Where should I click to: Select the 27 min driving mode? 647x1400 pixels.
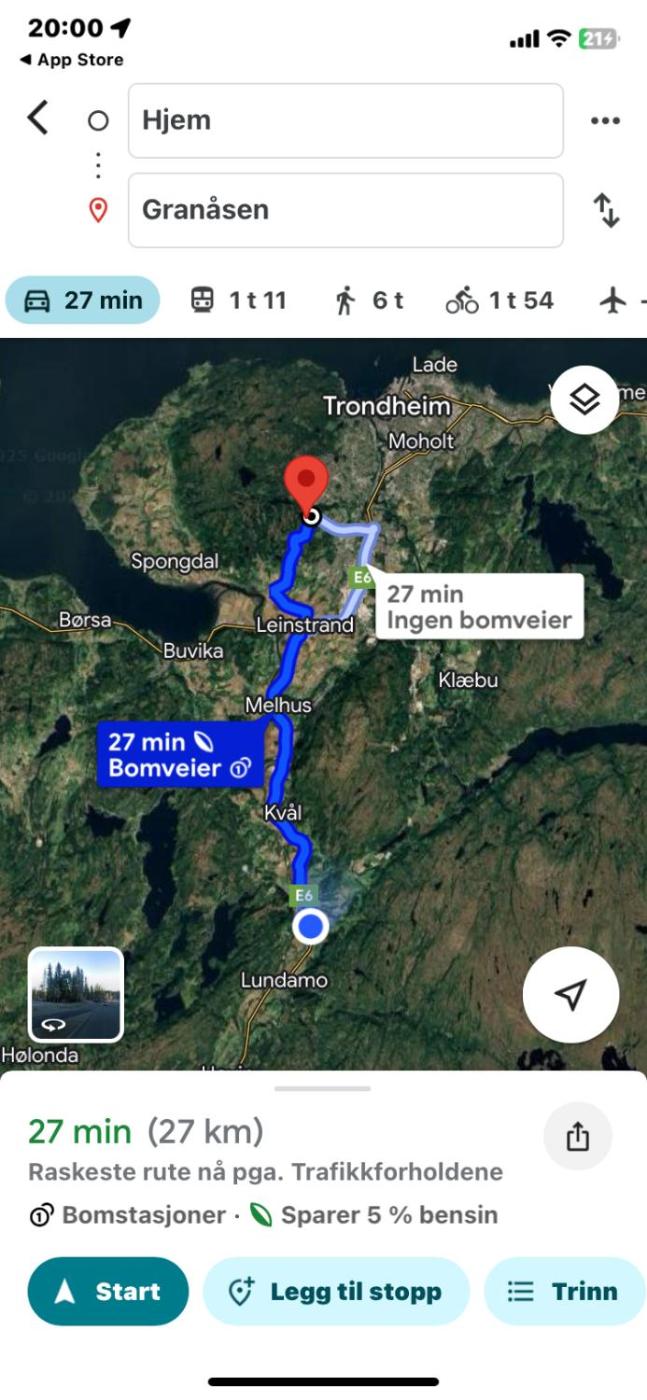83,300
